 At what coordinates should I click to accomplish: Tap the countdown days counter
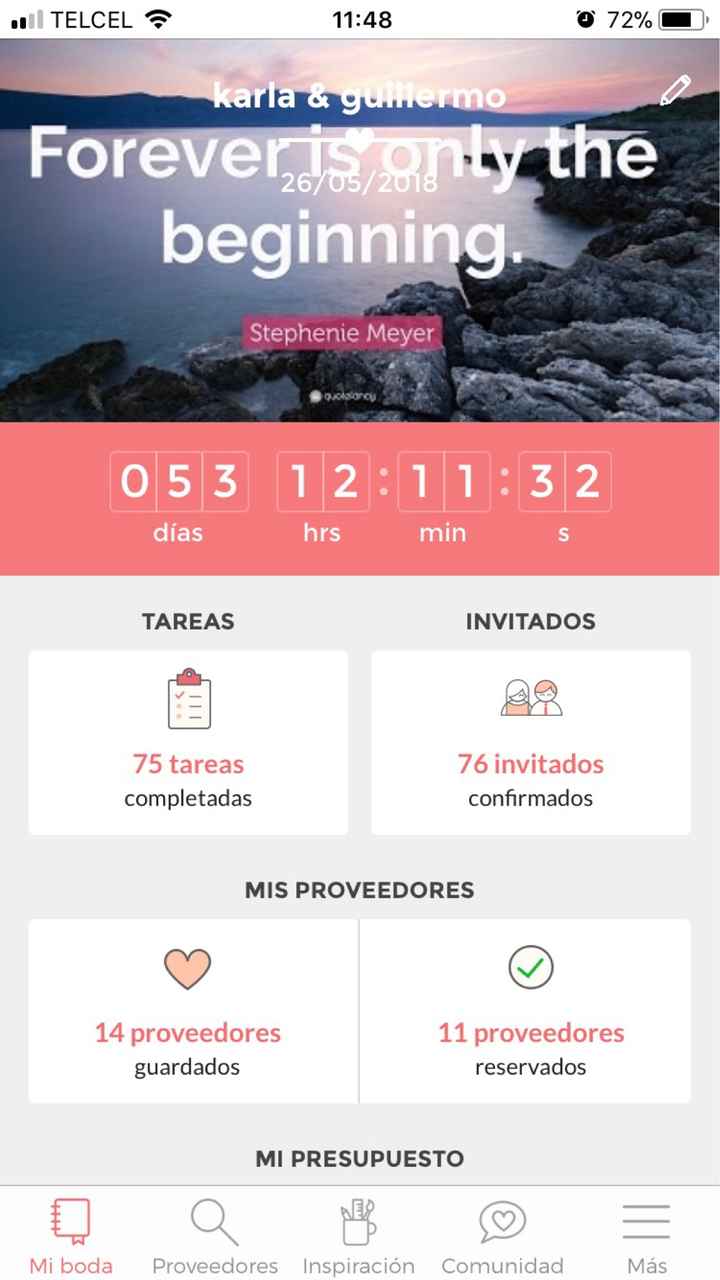(179, 483)
